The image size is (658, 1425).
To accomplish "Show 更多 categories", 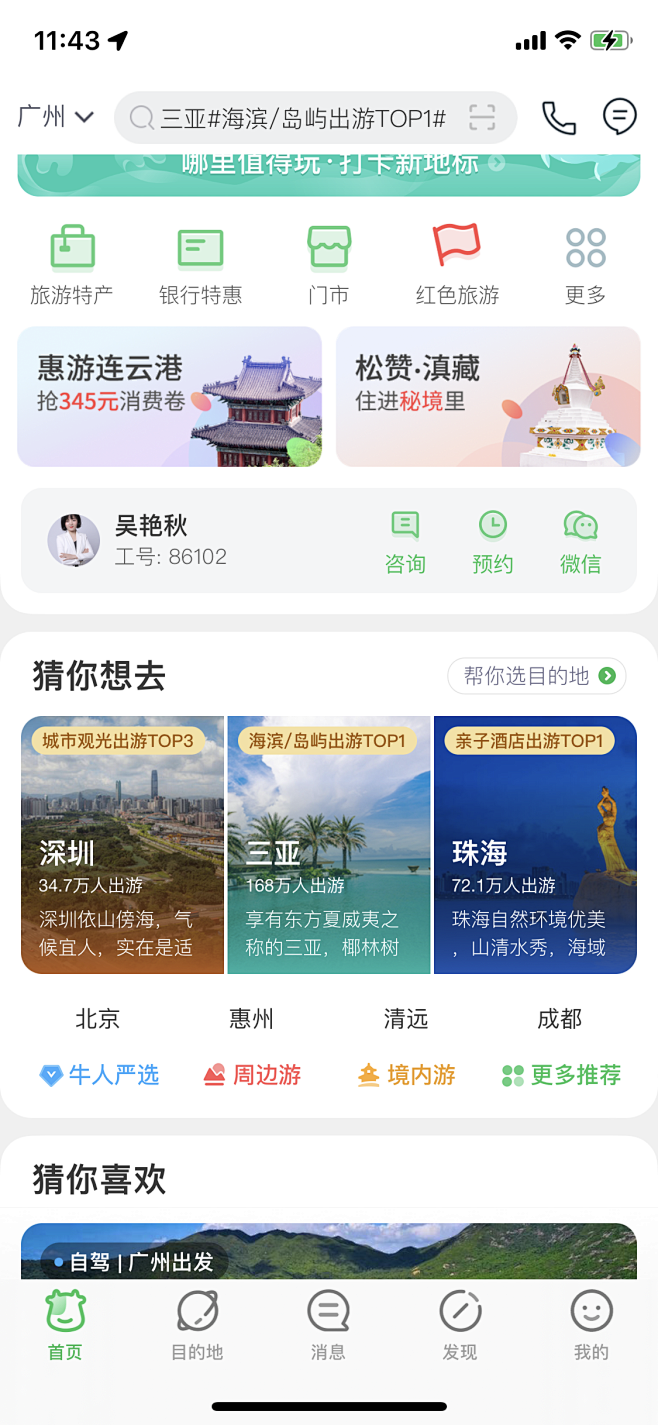I will (x=585, y=265).
